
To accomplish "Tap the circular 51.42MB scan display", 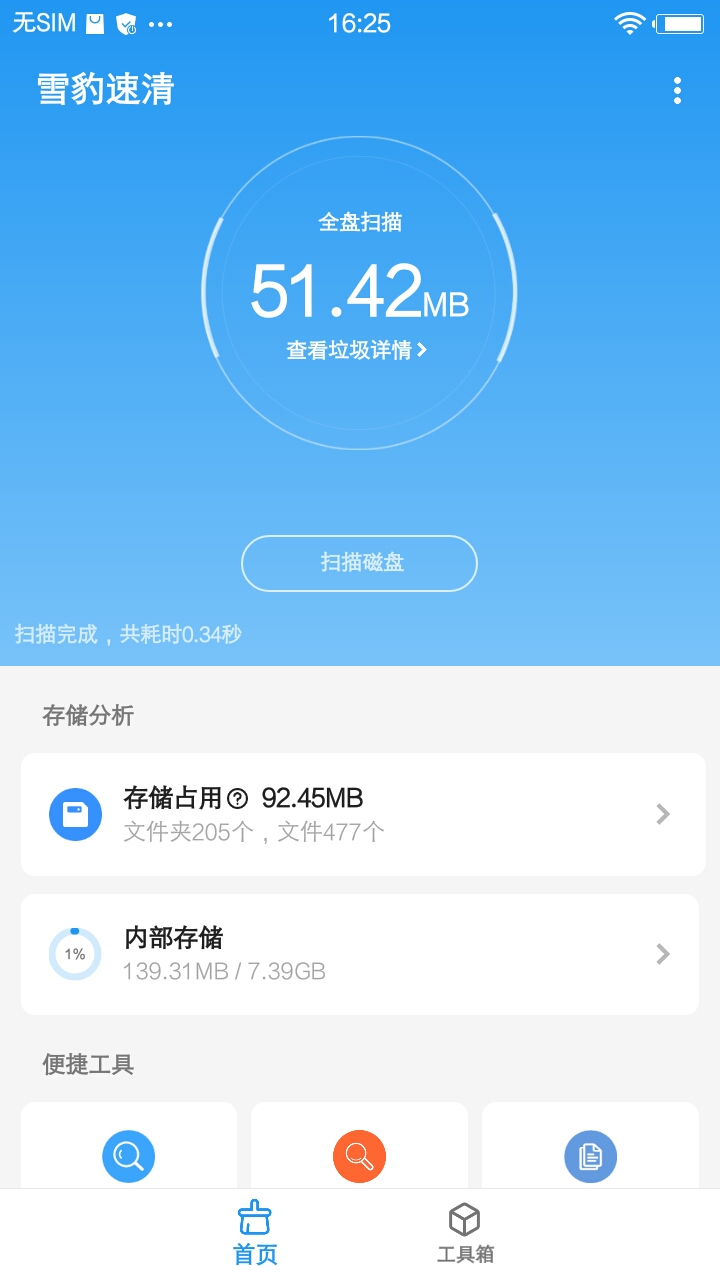I will 359,290.
